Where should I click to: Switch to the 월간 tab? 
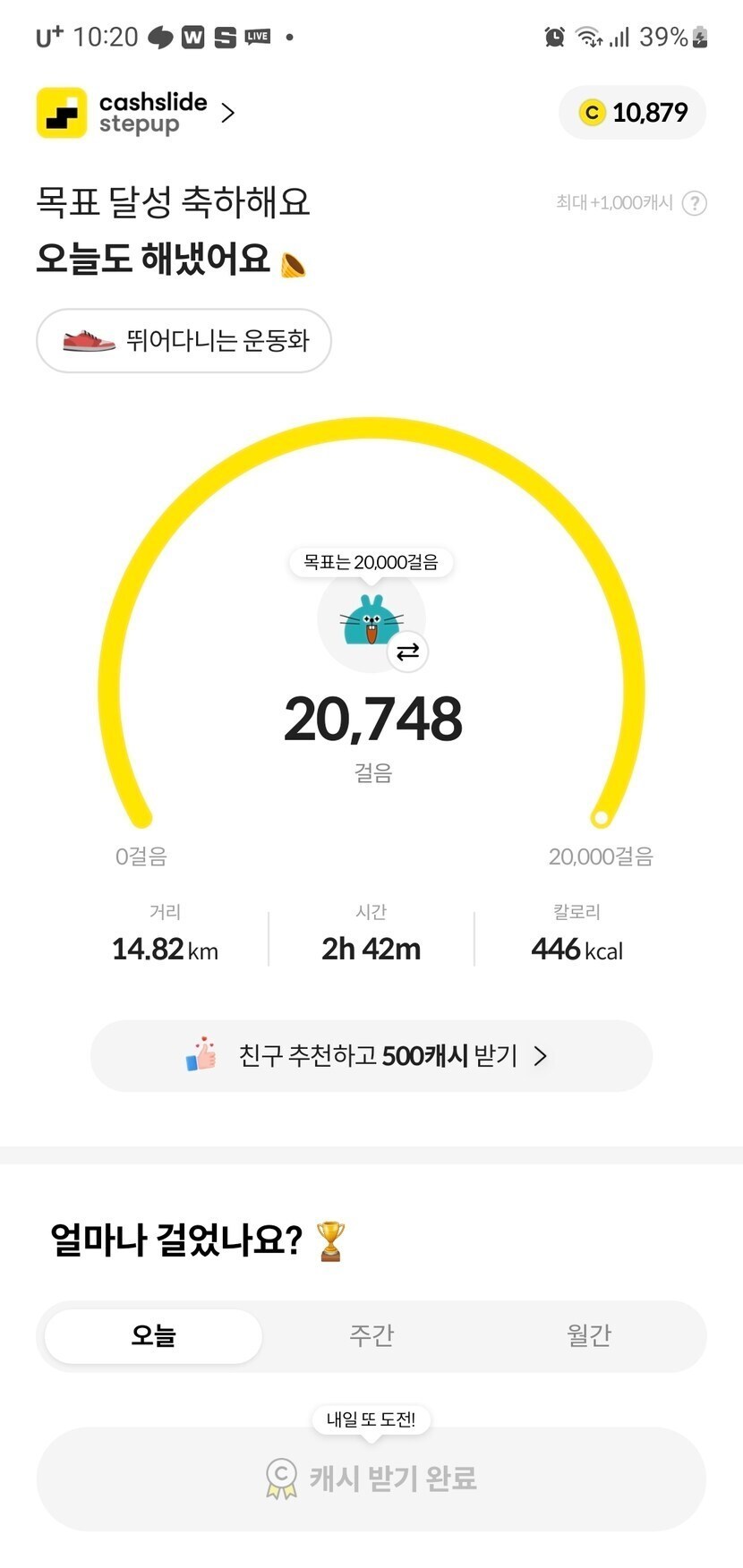(x=588, y=1335)
